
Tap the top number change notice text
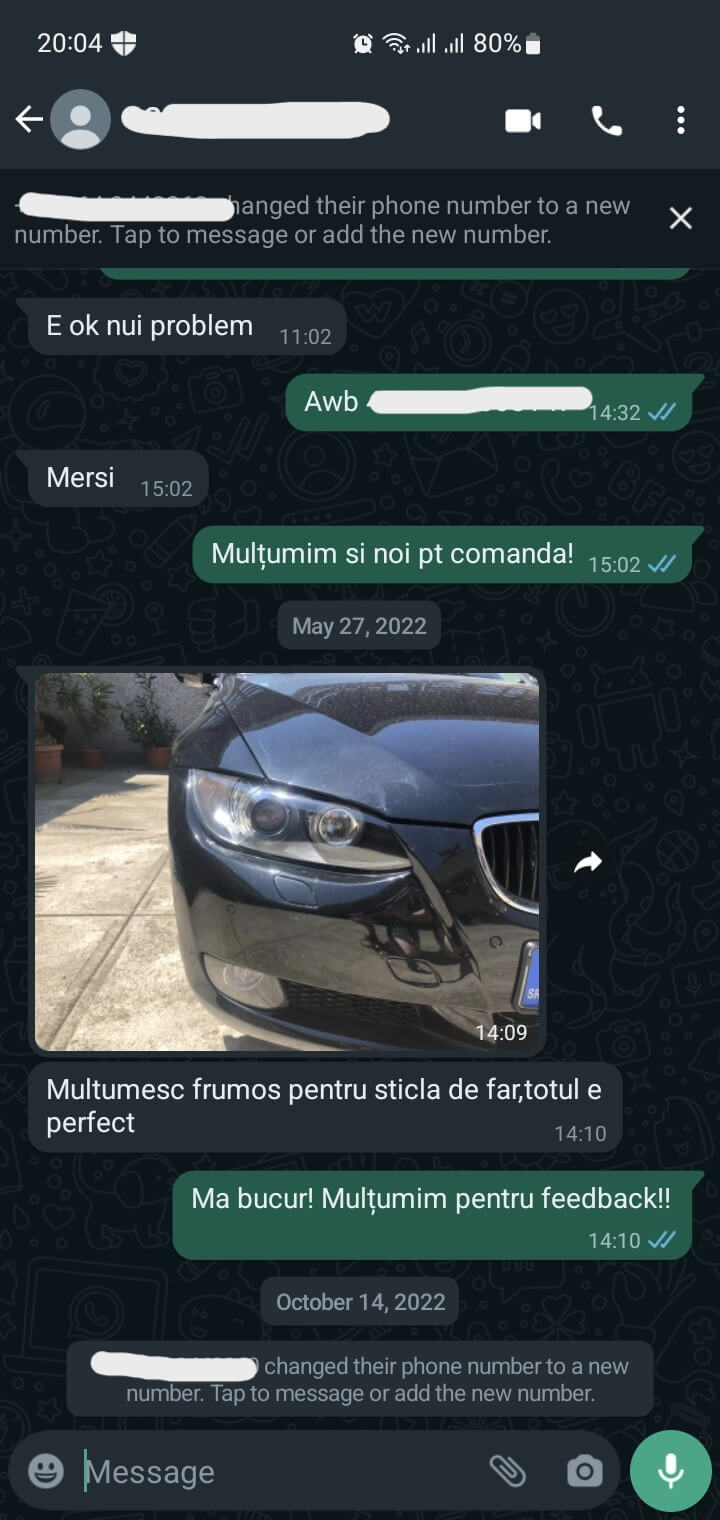tap(330, 221)
